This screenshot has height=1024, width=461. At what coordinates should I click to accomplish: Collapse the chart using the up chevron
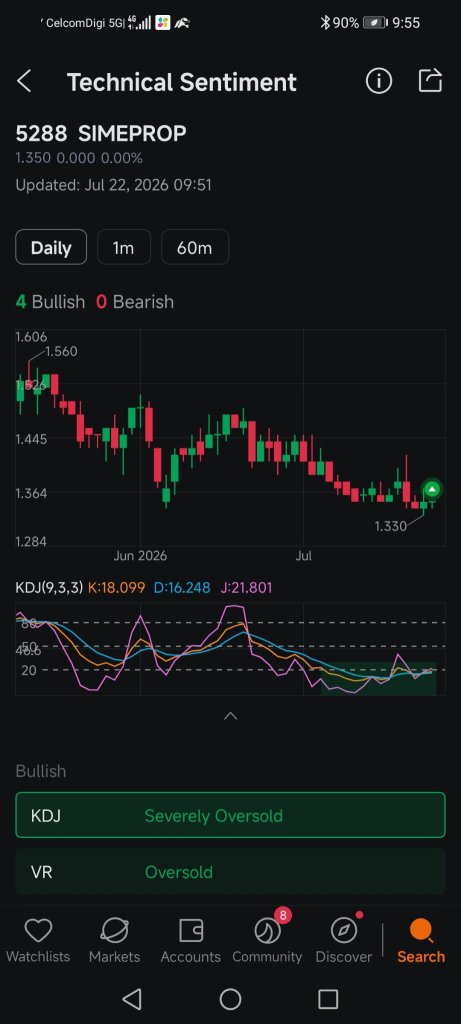(x=230, y=716)
